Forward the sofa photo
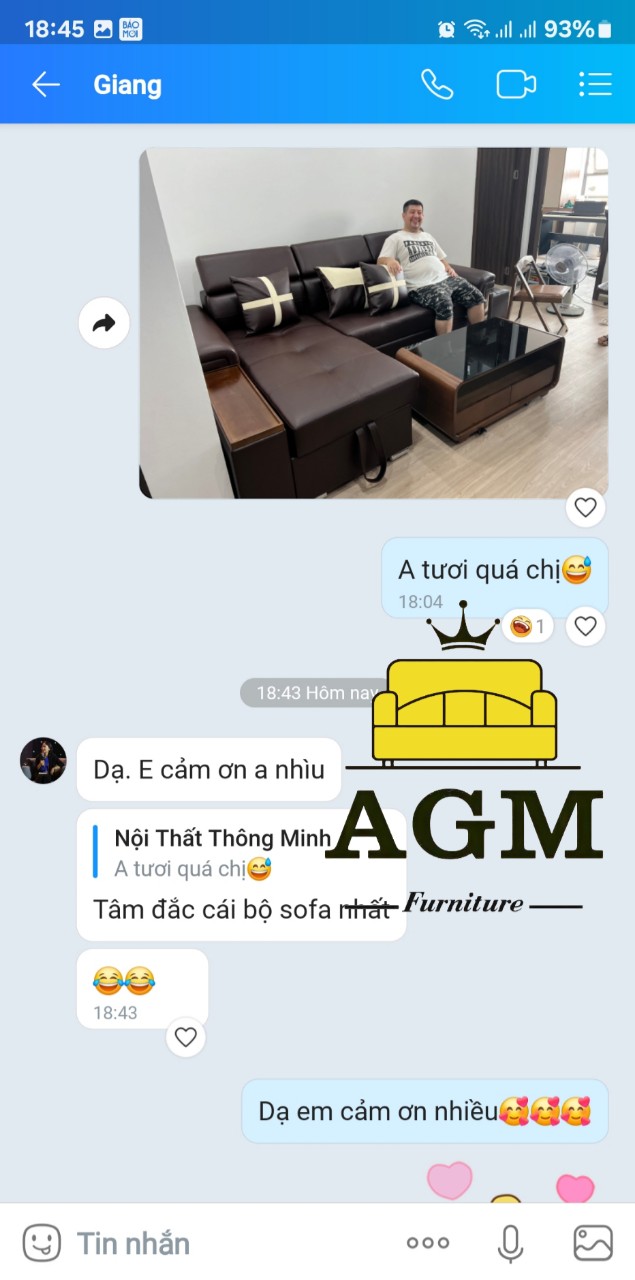This screenshot has height=1280, width=635. (104, 323)
